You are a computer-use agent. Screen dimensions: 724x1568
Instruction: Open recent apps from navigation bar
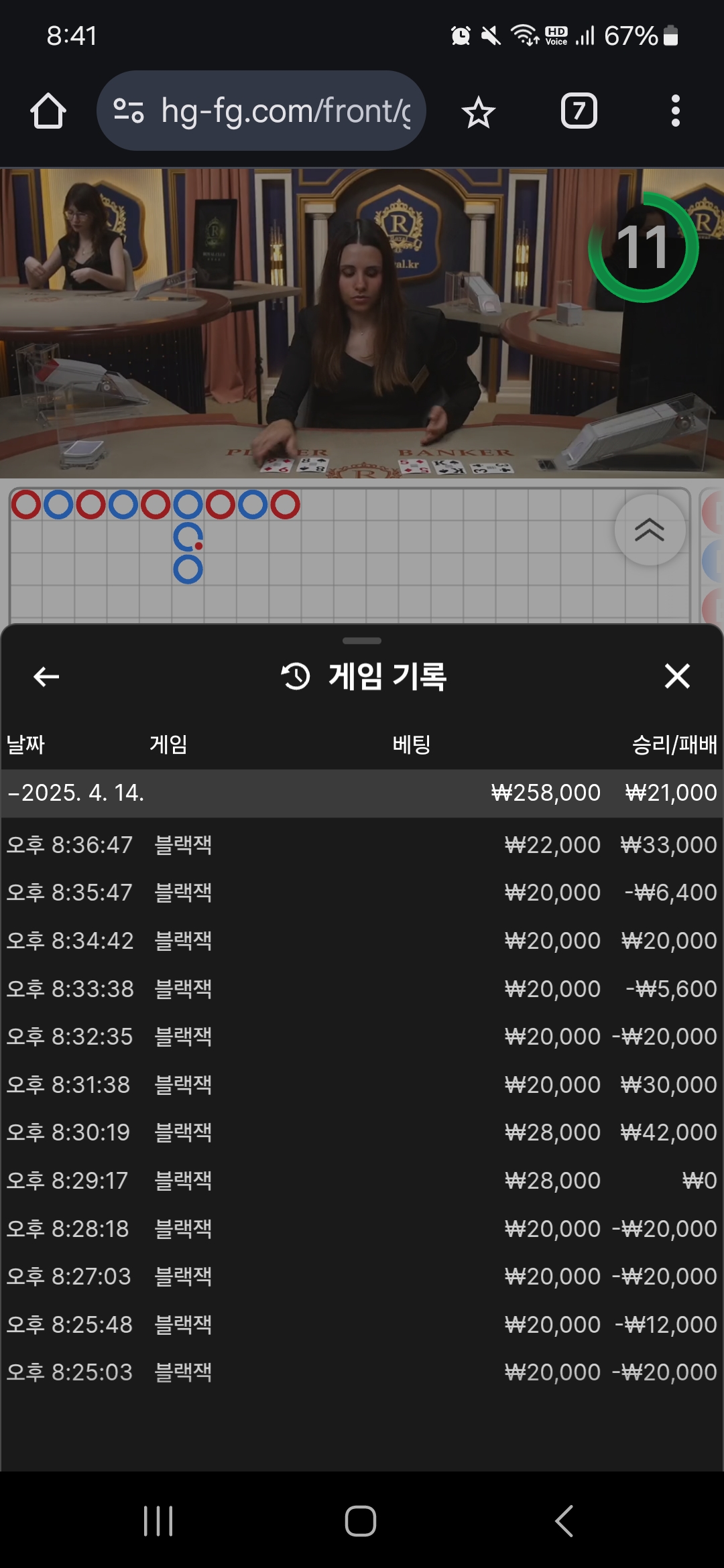click(x=158, y=1520)
